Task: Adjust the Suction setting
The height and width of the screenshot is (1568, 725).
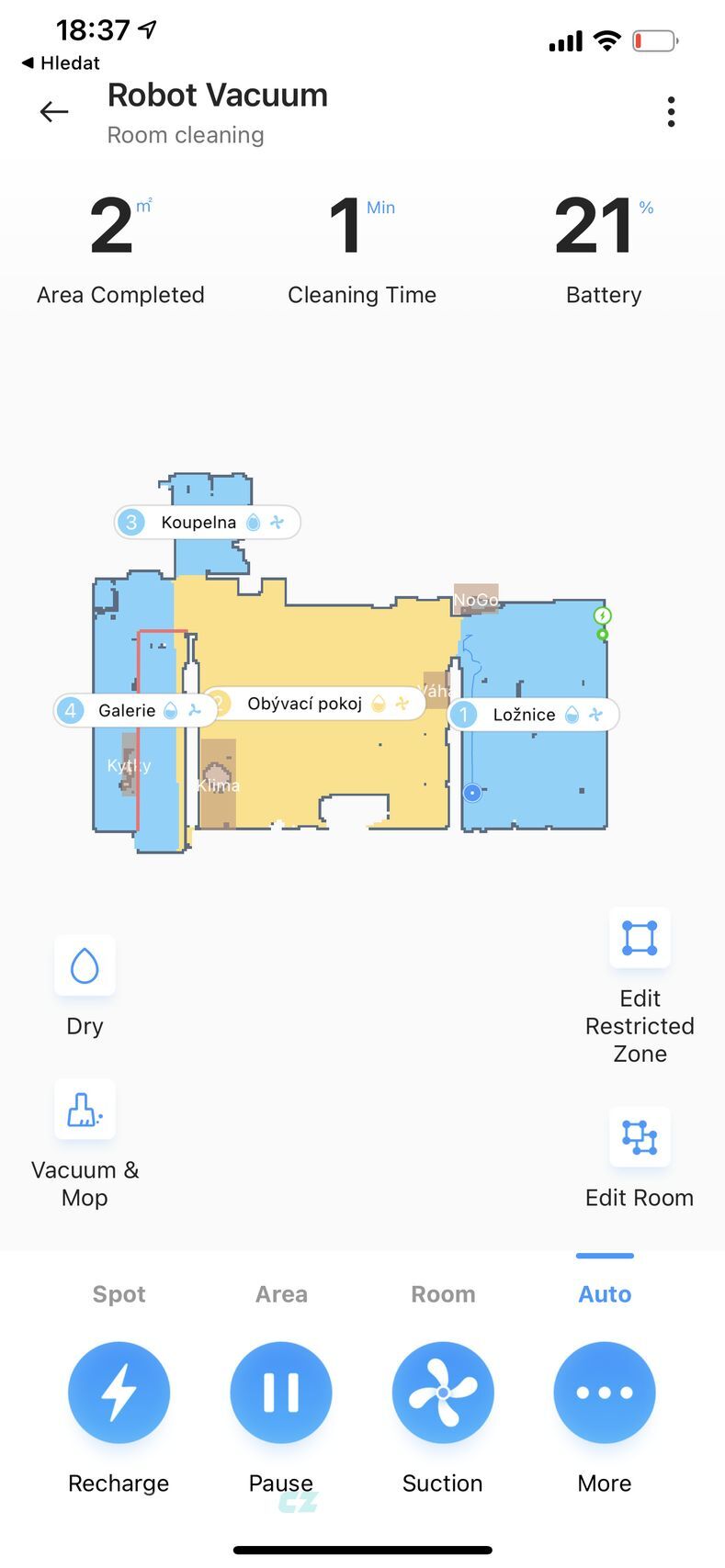Action: coord(443,1393)
